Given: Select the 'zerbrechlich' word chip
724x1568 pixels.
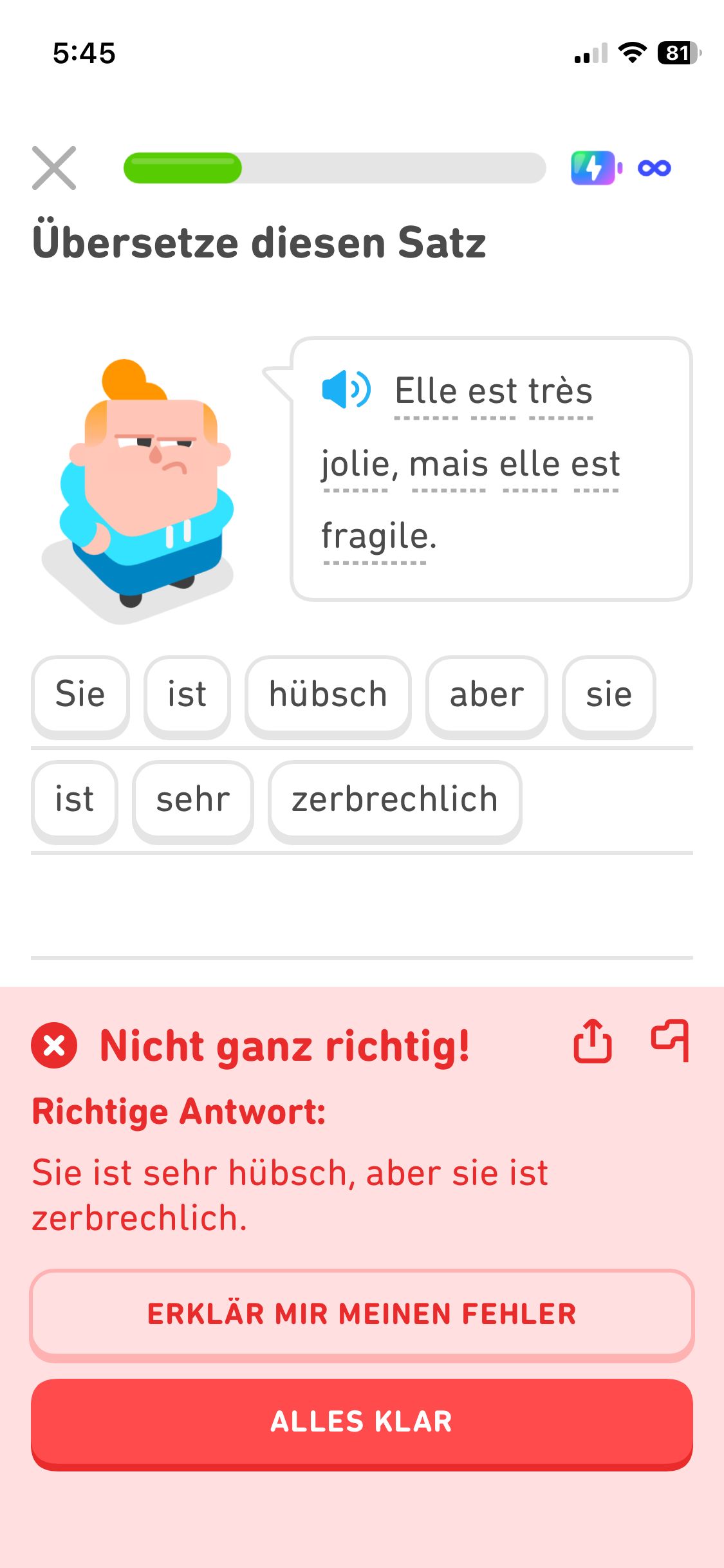Looking at the screenshot, I should 394,799.
